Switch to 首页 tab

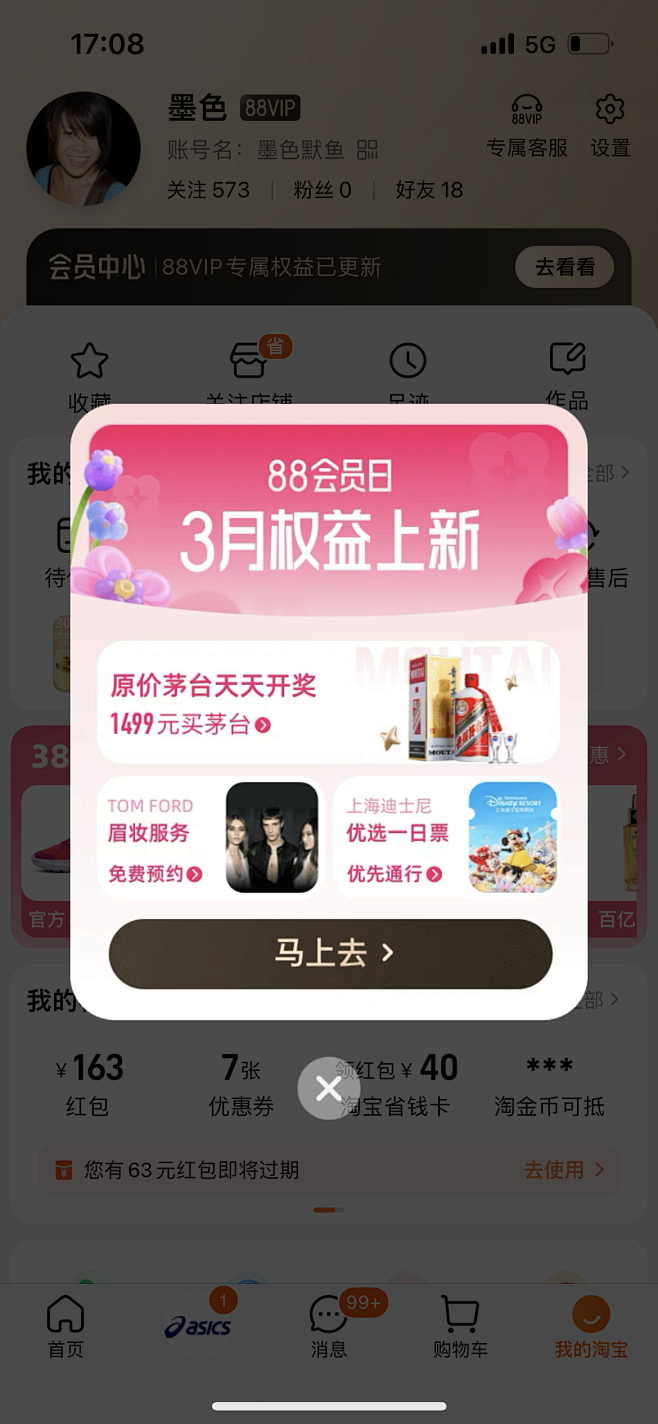(x=66, y=1327)
